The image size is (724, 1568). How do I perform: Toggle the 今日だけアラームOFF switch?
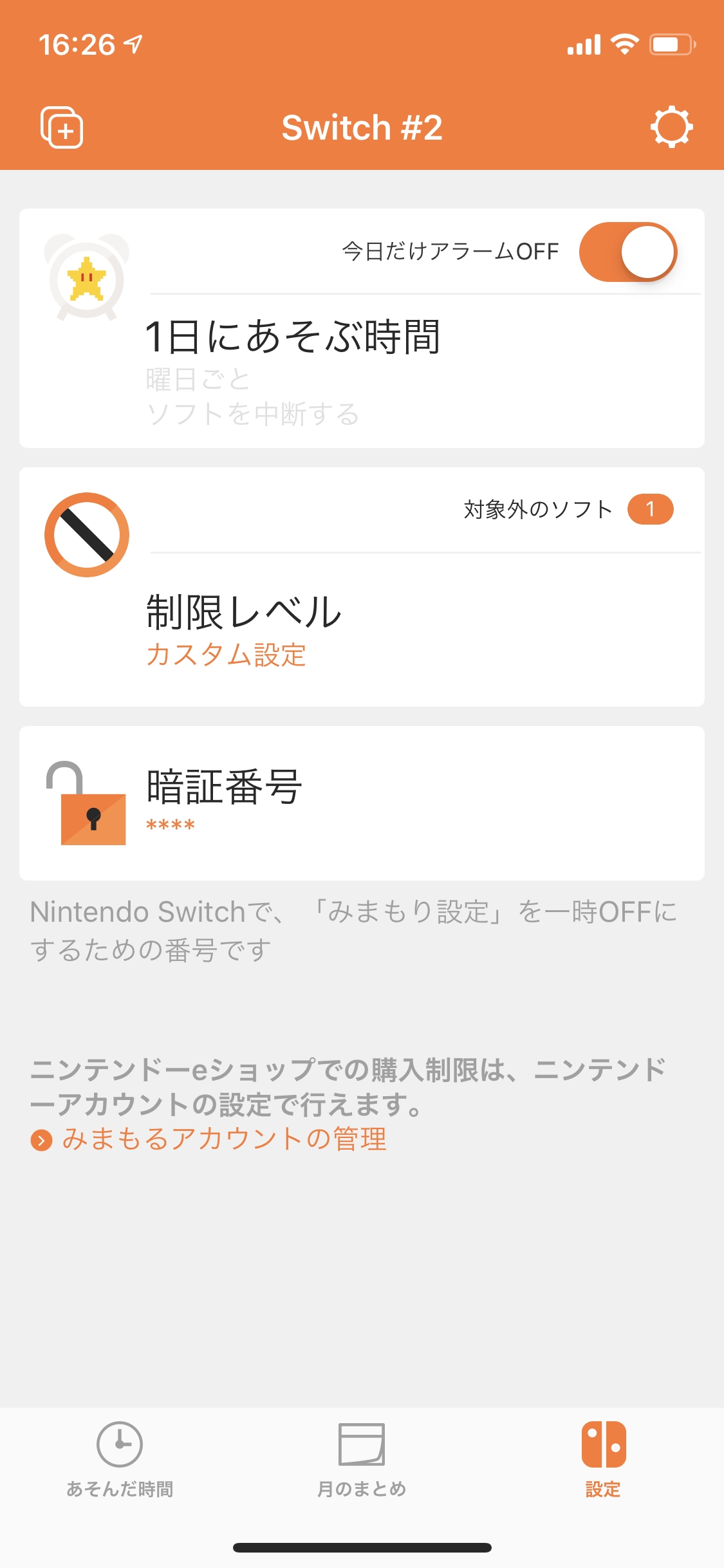[x=627, y=252]
